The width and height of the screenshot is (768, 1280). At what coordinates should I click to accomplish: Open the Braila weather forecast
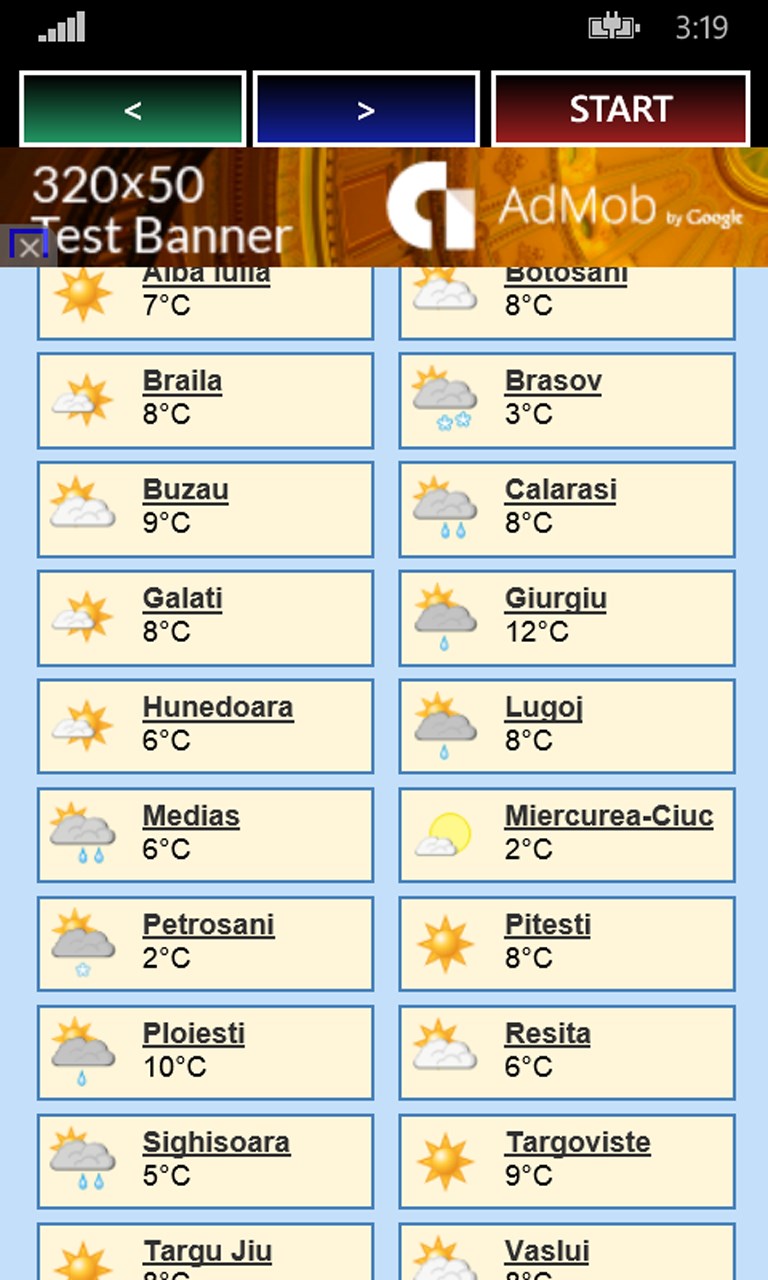tap(182, 382)
